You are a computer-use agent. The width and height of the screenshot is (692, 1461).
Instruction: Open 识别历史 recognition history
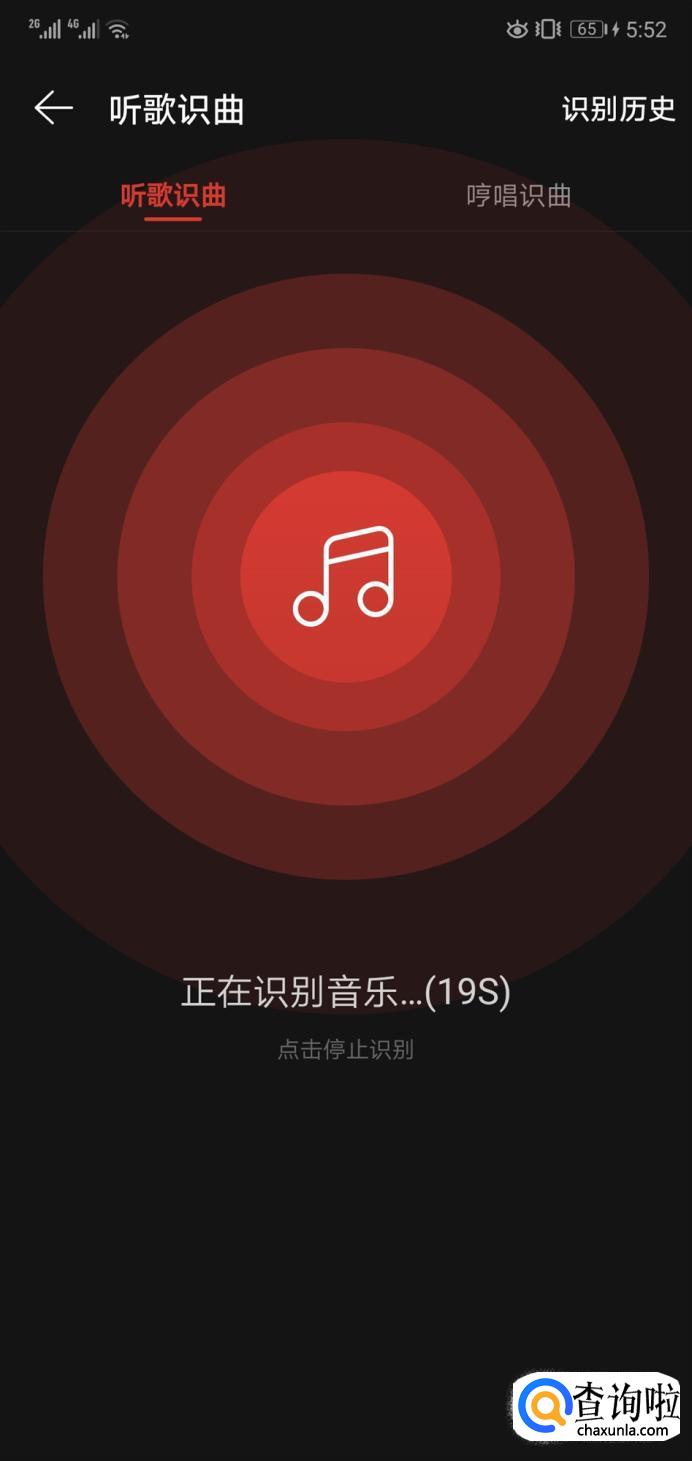click(618, 109)
